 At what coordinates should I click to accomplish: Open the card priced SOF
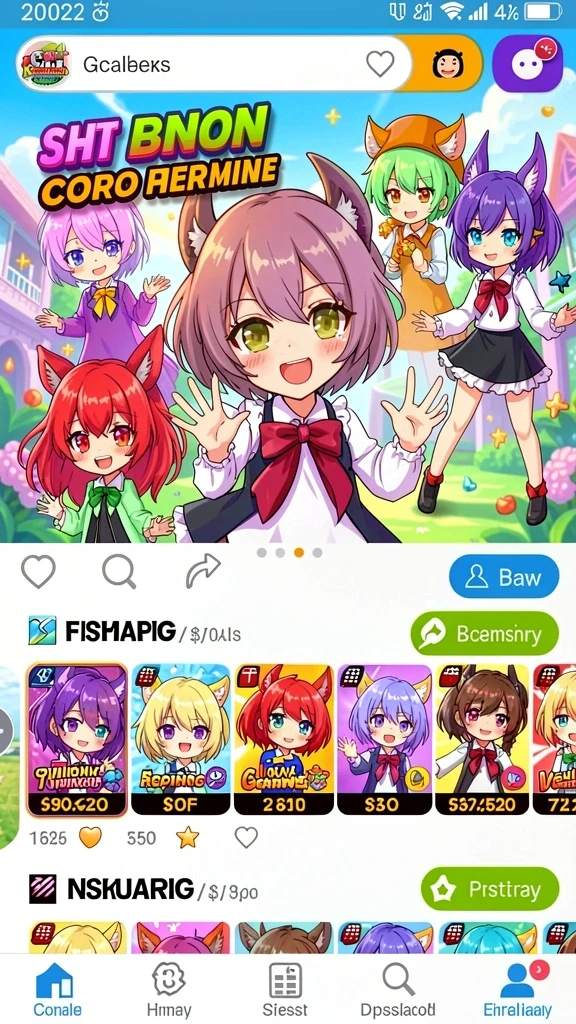pos(180,739)
